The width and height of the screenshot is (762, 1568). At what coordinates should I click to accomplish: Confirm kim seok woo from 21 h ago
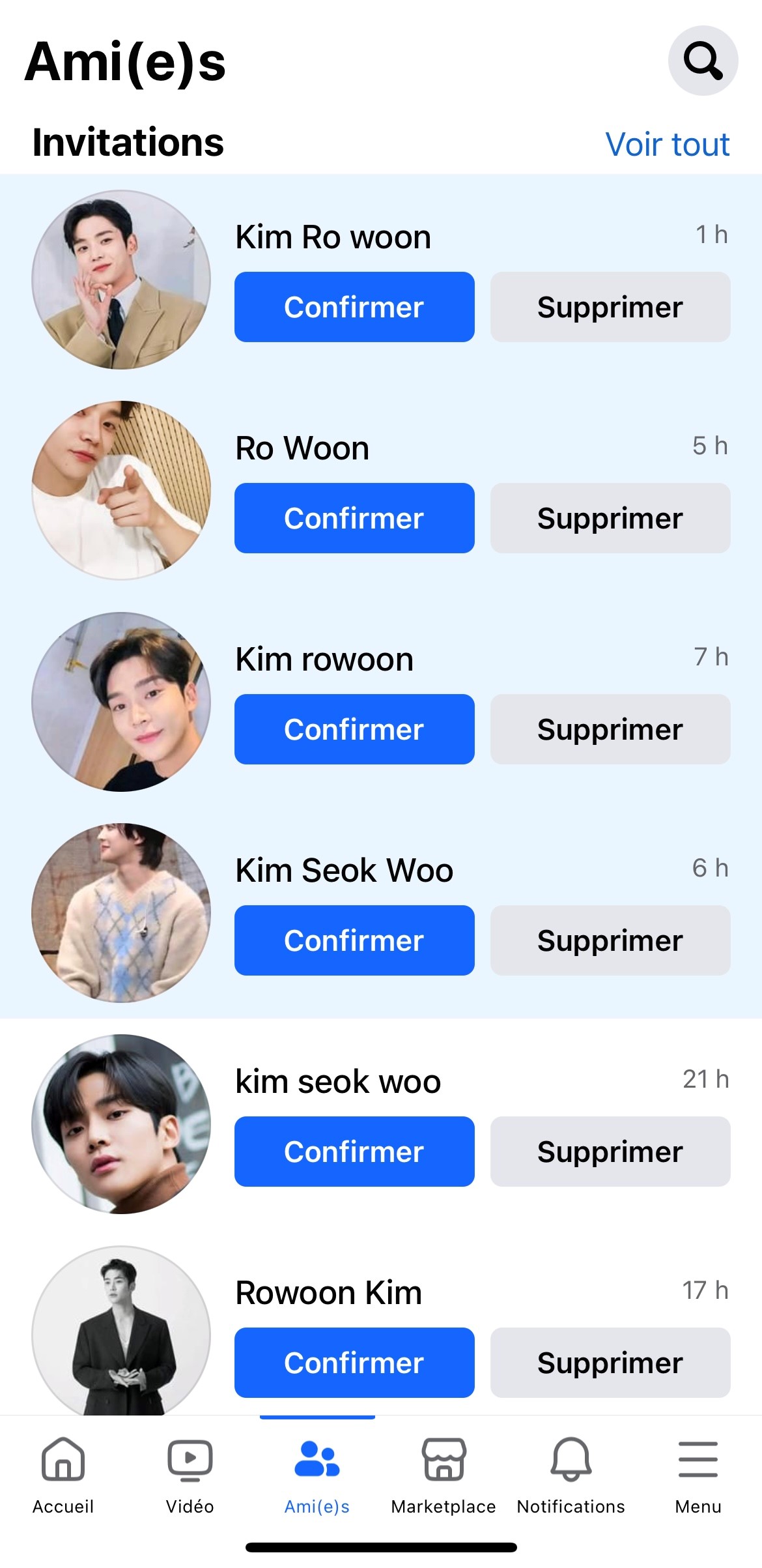[354, 1152]
